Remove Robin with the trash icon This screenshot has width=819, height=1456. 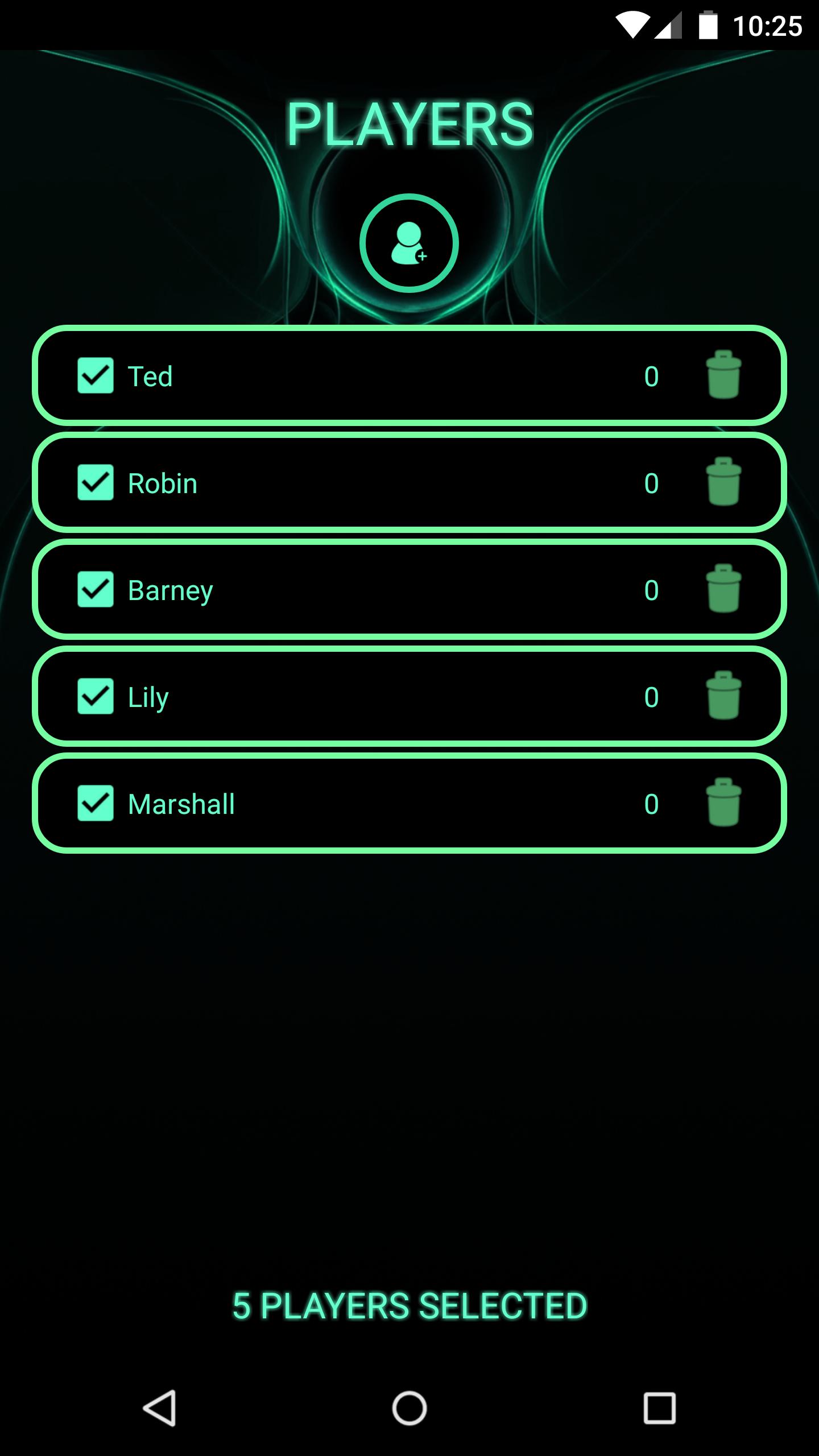point(723,481)
